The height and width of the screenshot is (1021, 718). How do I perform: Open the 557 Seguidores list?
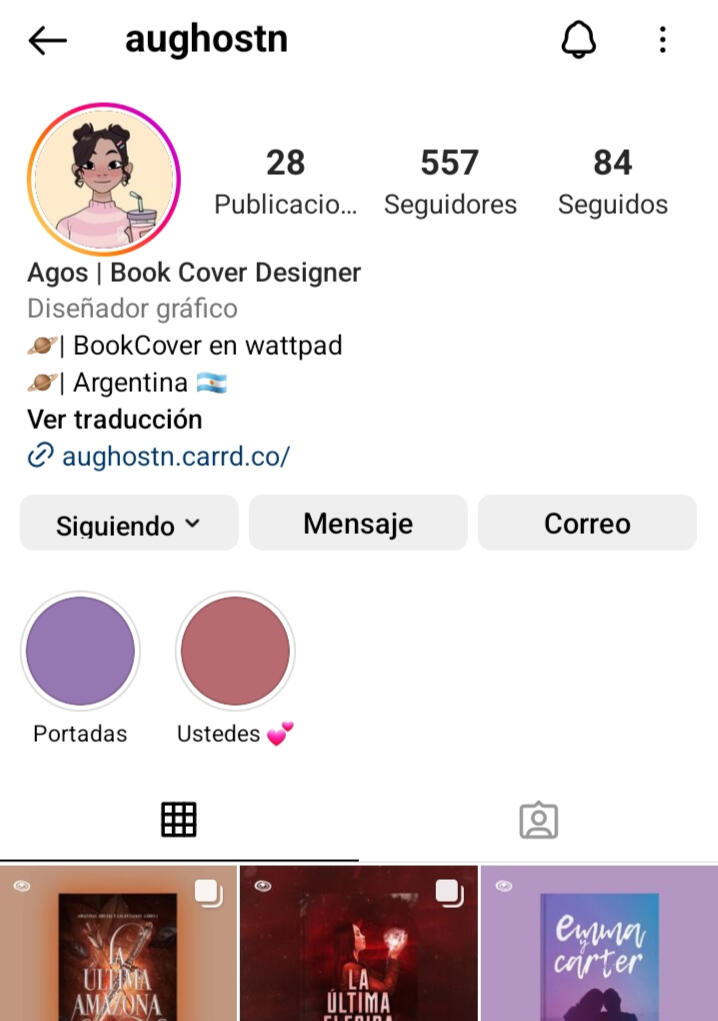tap(450, 181)
